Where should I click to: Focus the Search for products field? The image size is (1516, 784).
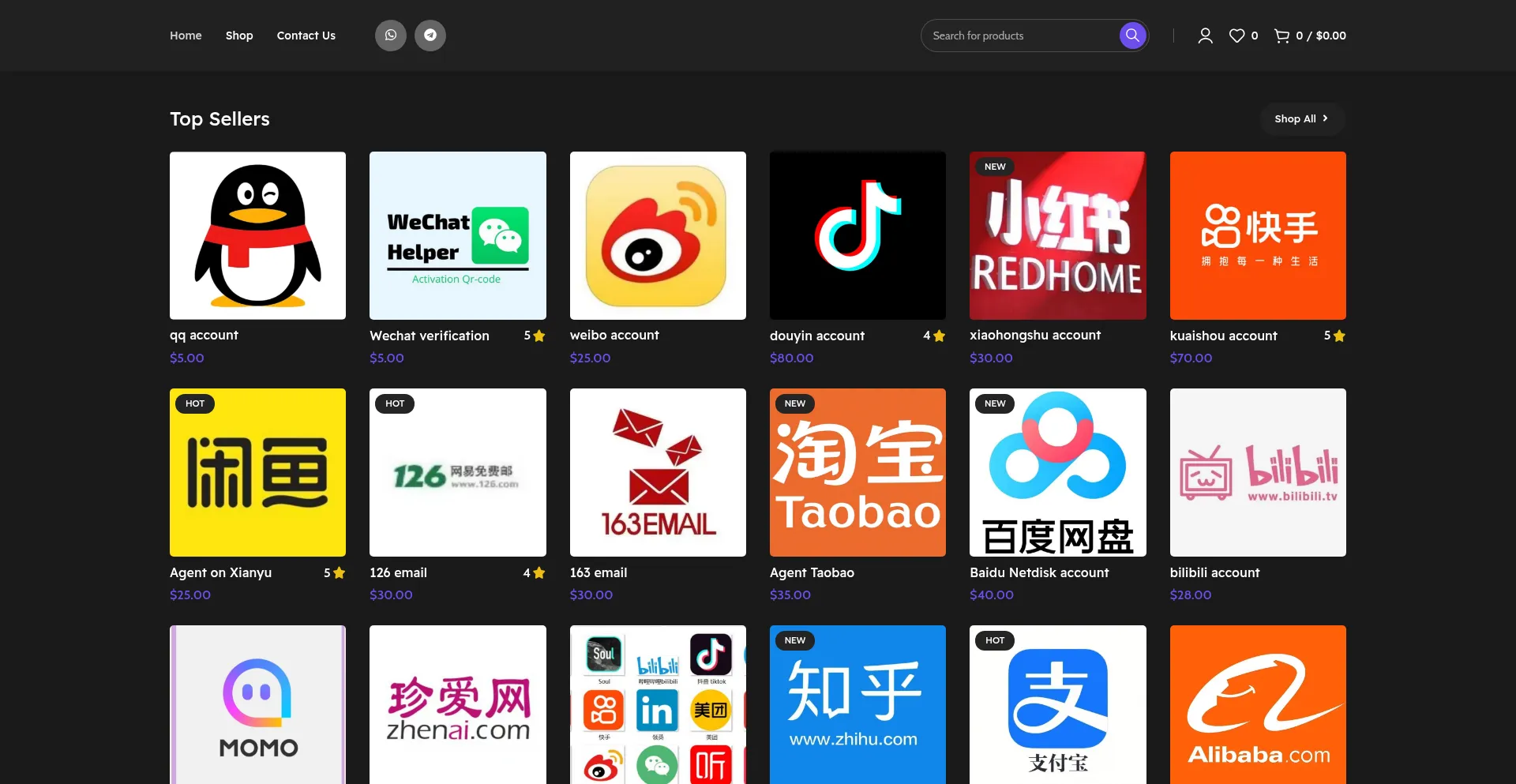tap(1019, 36)
